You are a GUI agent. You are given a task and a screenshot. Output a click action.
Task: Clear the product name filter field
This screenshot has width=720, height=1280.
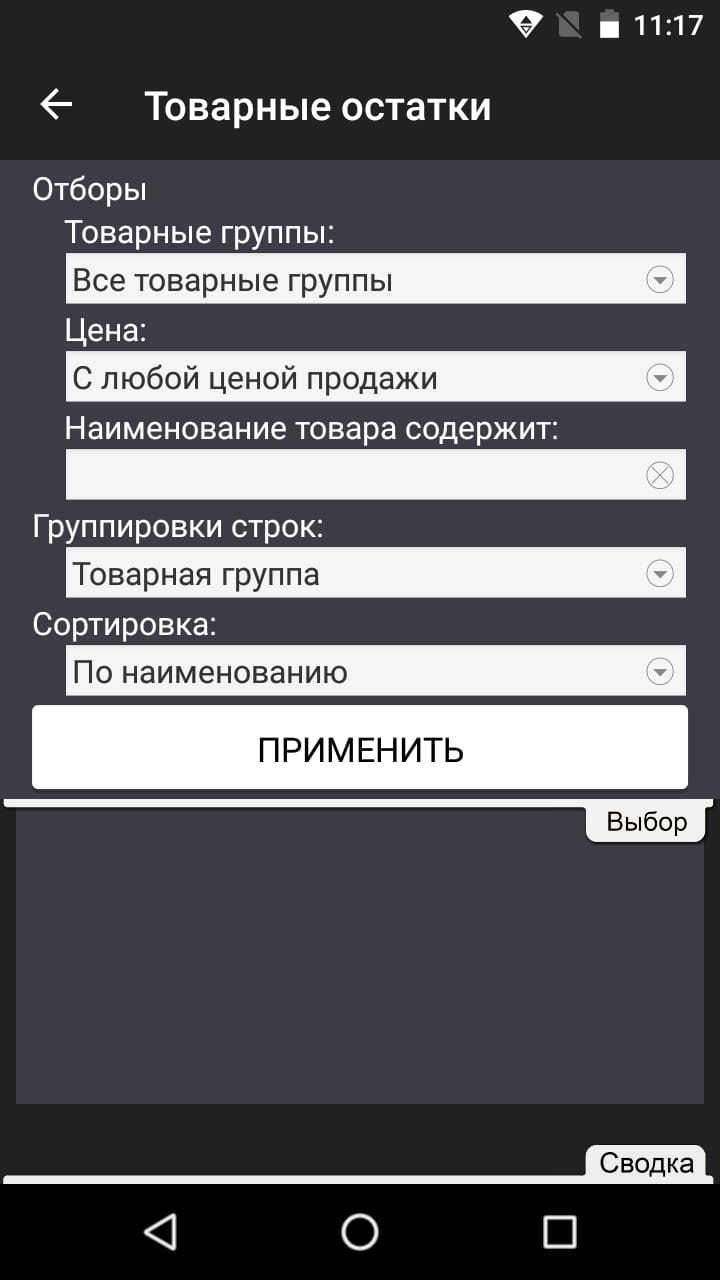pyautogui.click(x=660, y=475)
